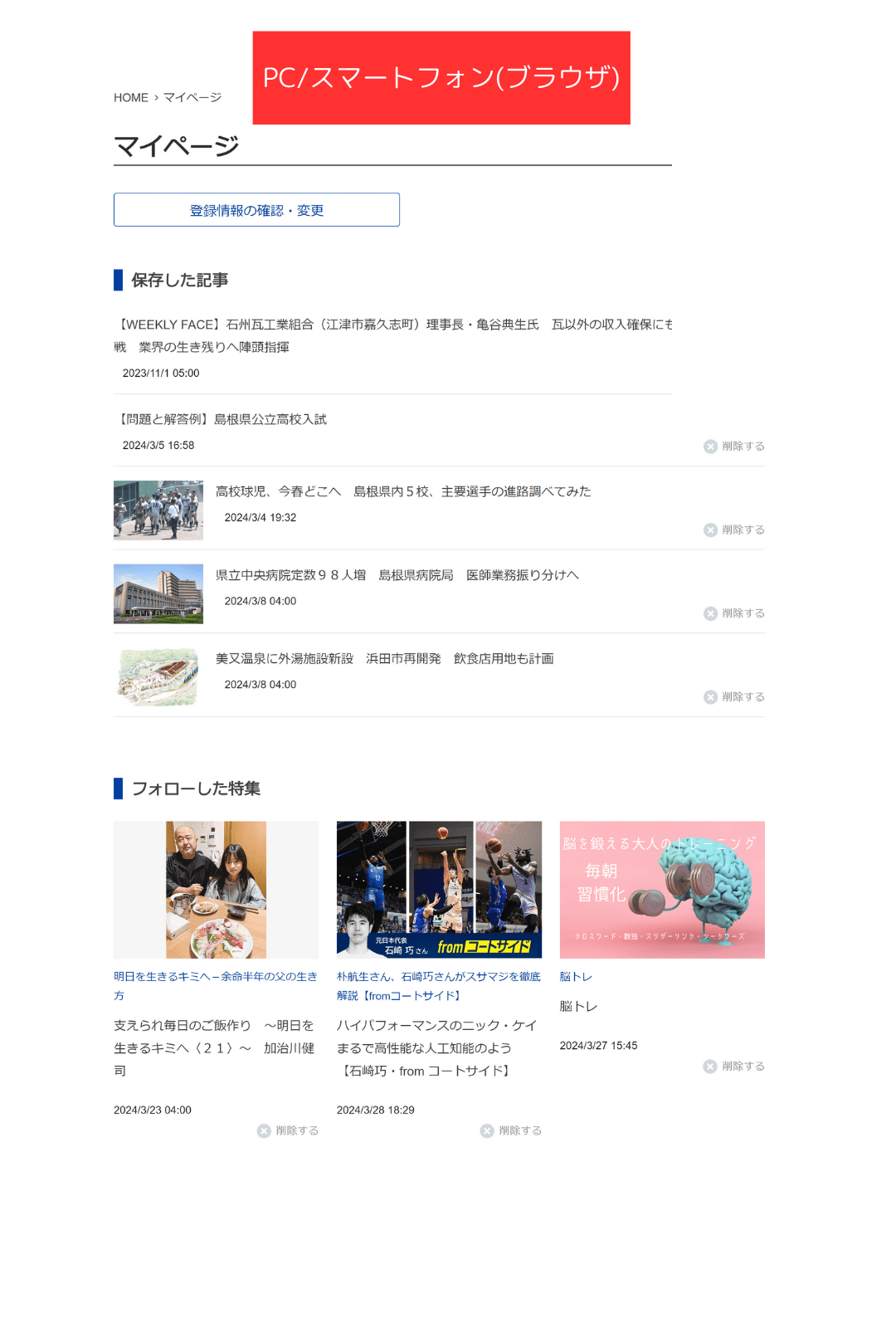Tap the 登録情報の確認・変更 button
This screenshot has height=1328, width=896.
(x=256, y=210)
